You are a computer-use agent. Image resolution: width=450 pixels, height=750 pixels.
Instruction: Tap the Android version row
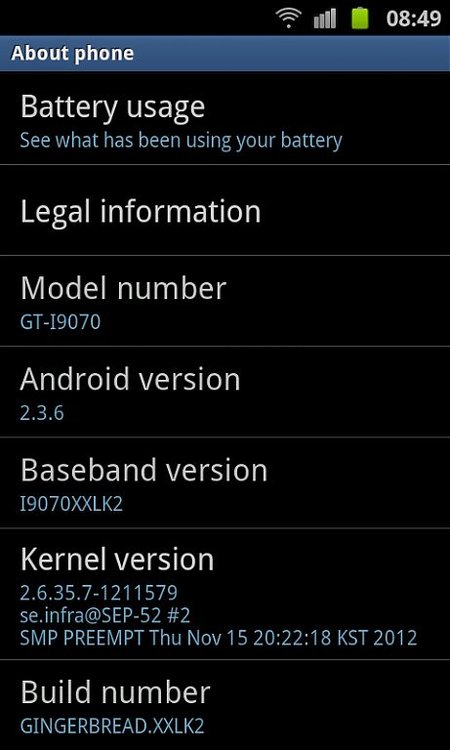point(225,392)
